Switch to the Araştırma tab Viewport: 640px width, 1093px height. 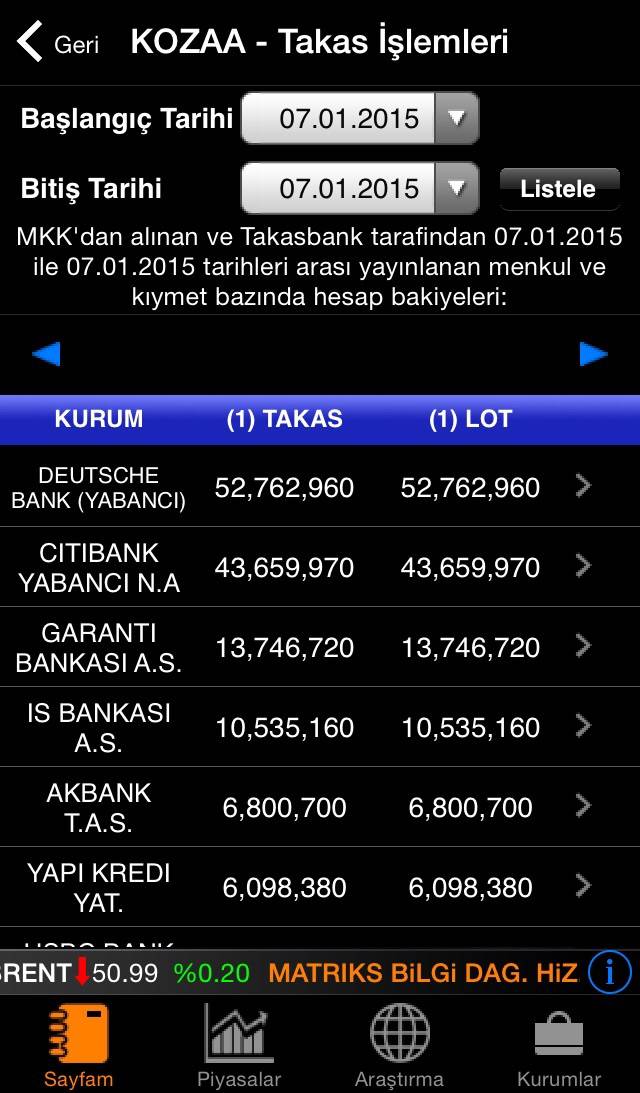click(399, 1046)
